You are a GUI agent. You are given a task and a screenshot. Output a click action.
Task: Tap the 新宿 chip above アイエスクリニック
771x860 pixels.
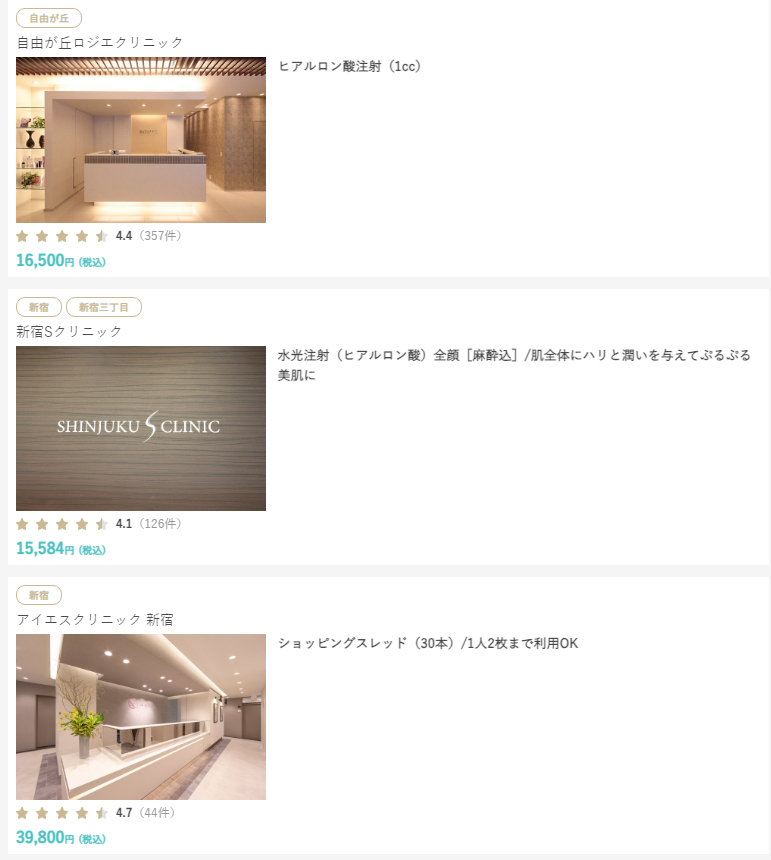click(39, 595)
